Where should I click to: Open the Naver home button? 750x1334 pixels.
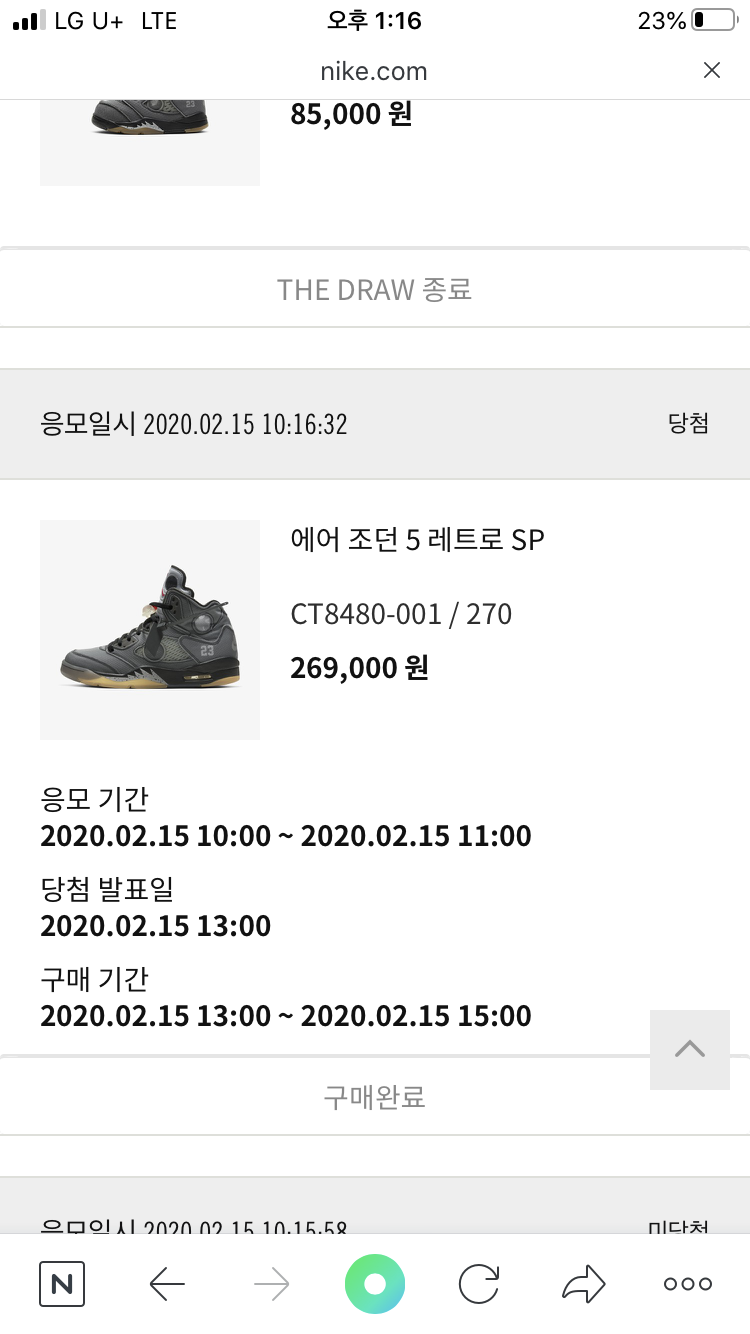(x=62, y=1284)
